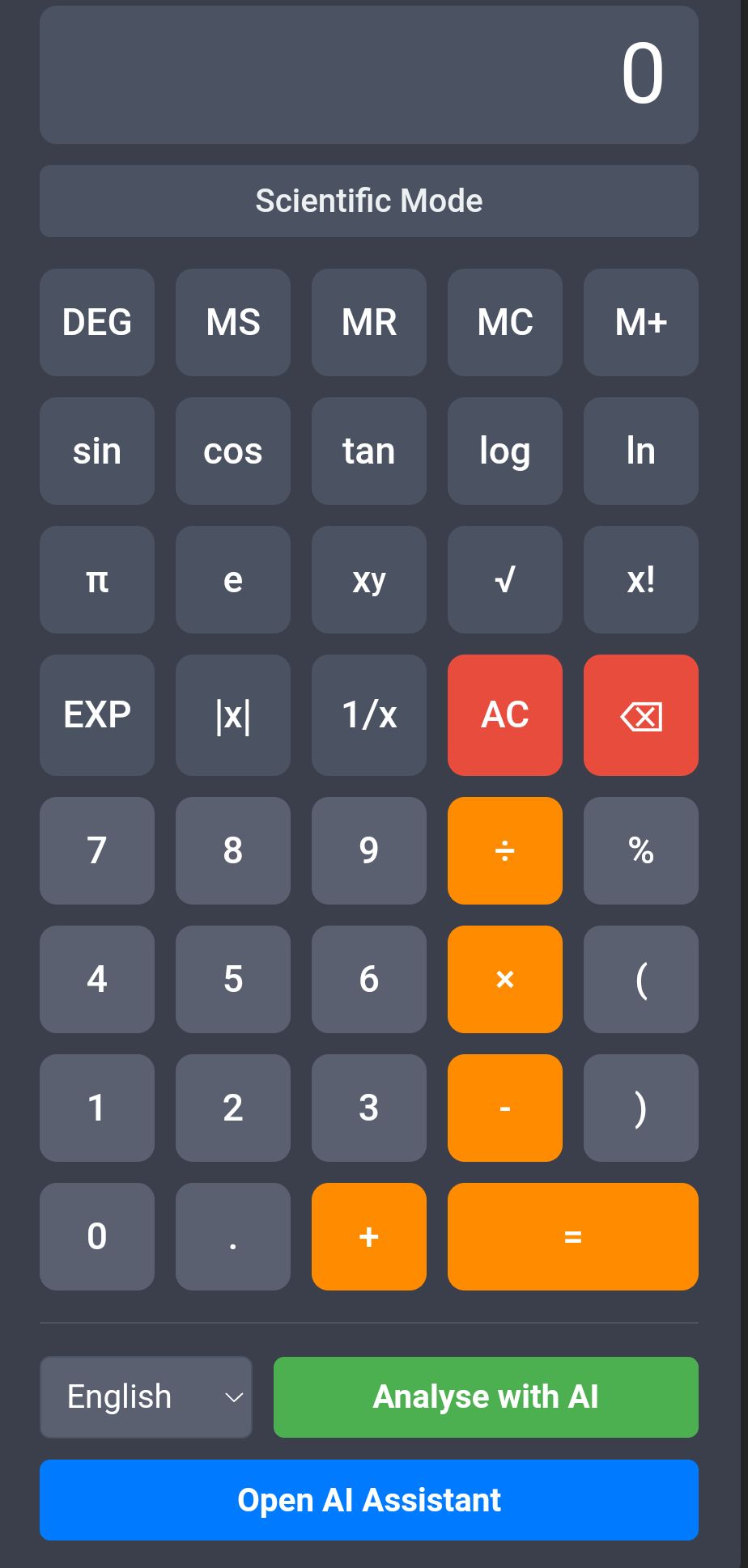
Task: Tap the multiplication operator
Action: tap(504, 979)
